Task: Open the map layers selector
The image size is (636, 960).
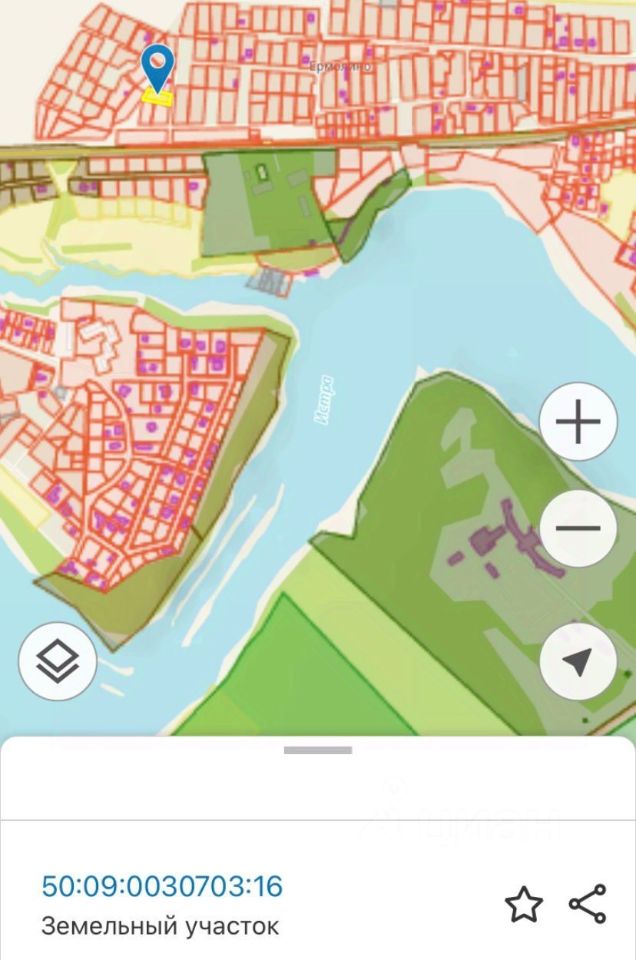Action: [58, 660]
